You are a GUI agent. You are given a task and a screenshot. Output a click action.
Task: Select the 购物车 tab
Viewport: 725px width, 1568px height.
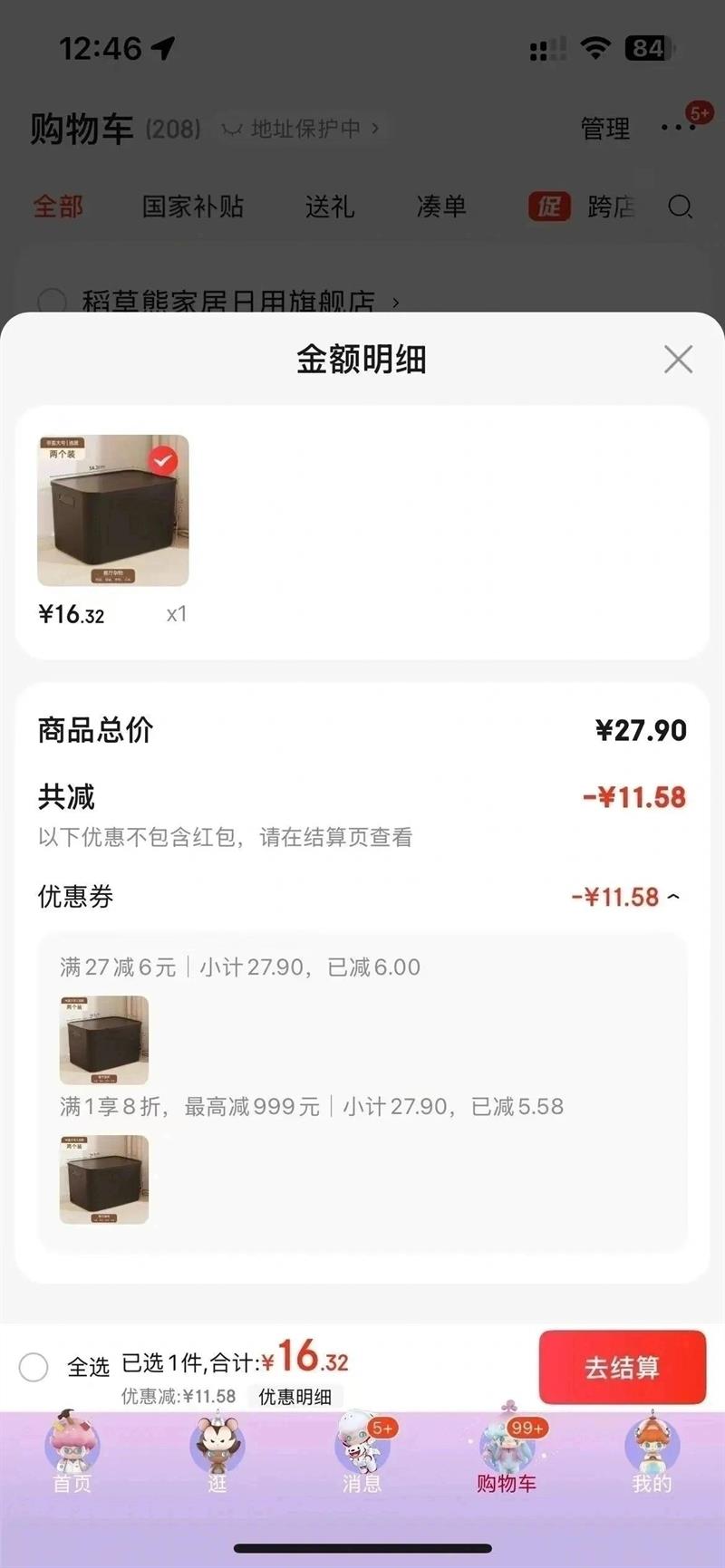pos(507,1452)
